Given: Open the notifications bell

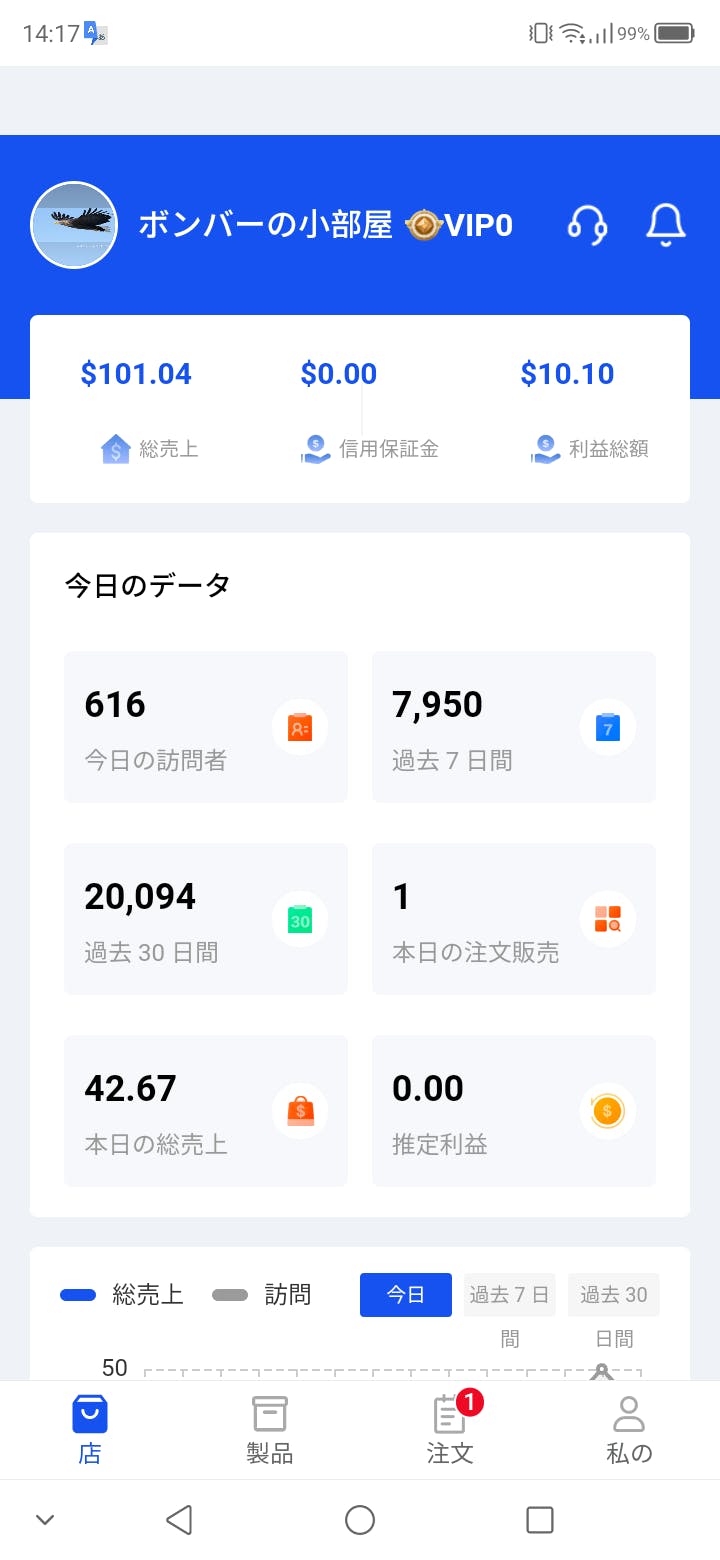Looking at the screenshot, I should [666, 225].
